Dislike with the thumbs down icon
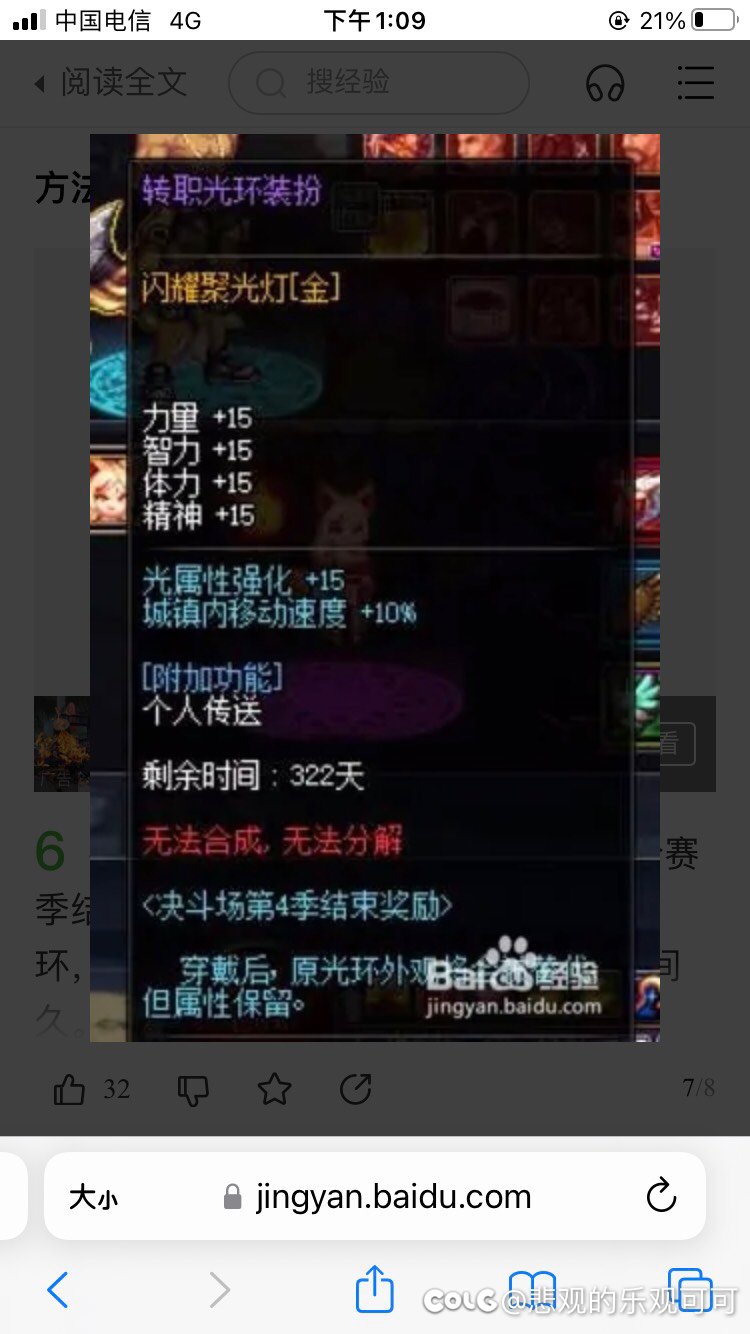750x1334 pixels. click(x=192, y=1089)
